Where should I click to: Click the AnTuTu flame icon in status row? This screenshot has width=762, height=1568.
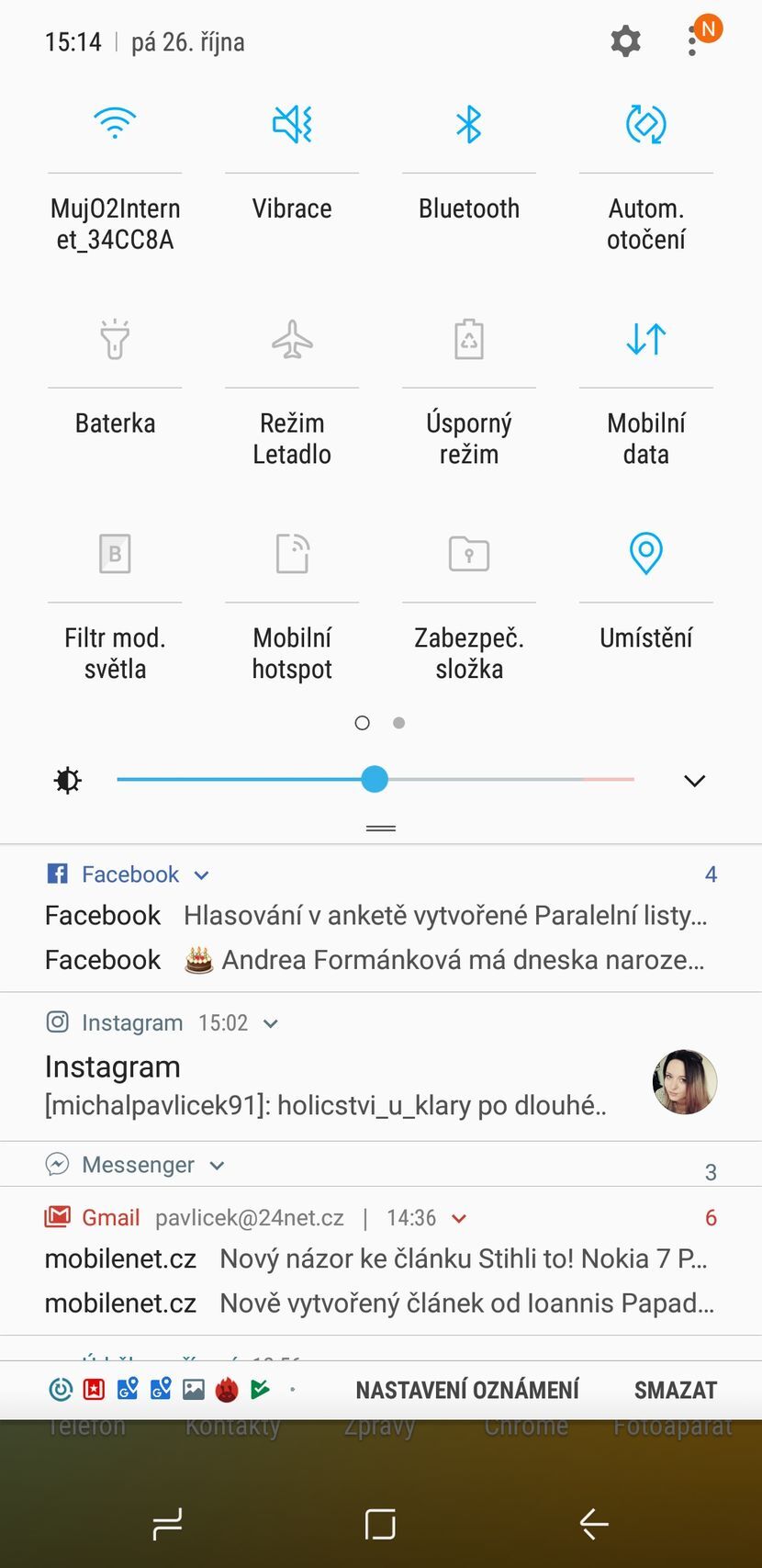tap(226, 1390)
